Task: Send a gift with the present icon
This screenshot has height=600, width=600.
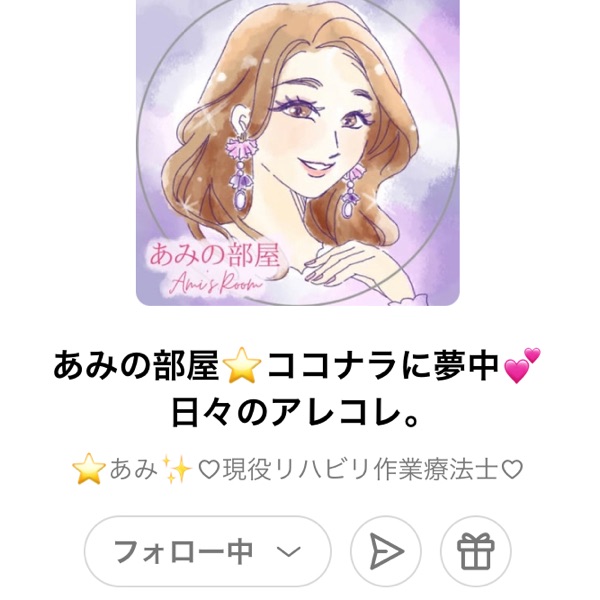Action: point(475,551)
